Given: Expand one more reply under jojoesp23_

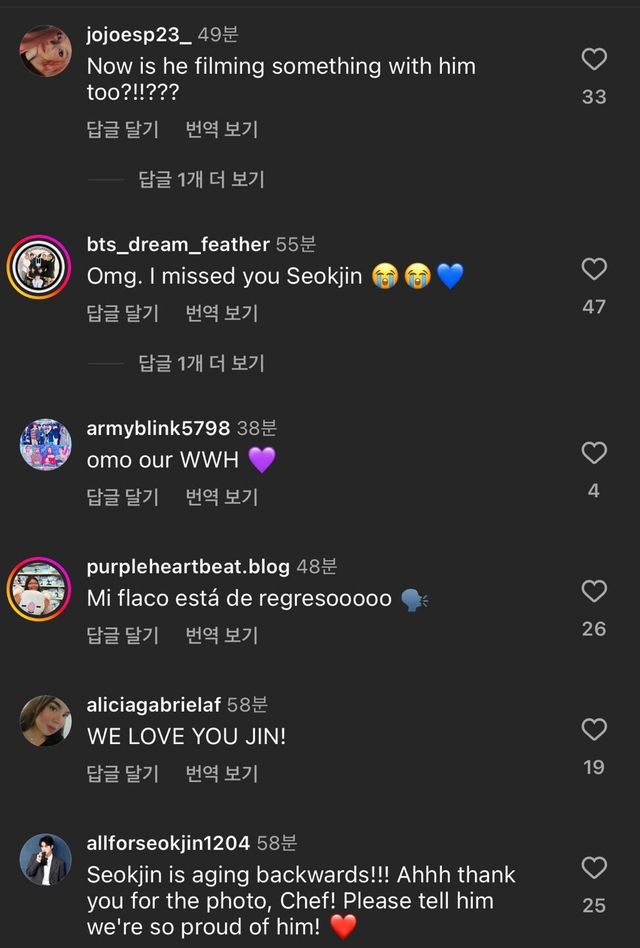Looking at the screenshot, I should point(201,180).
